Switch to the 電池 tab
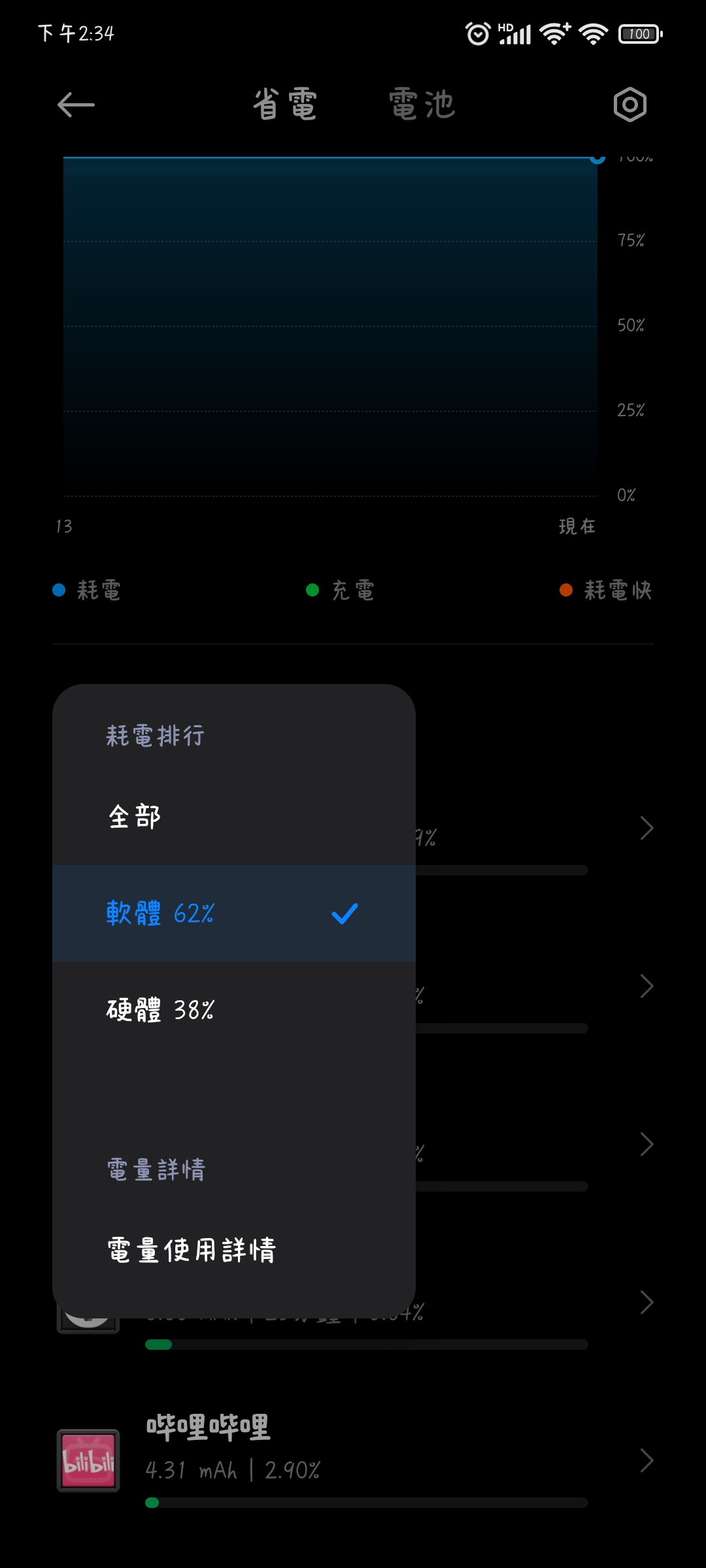The image size is (706, 1568). coord(422,105)
